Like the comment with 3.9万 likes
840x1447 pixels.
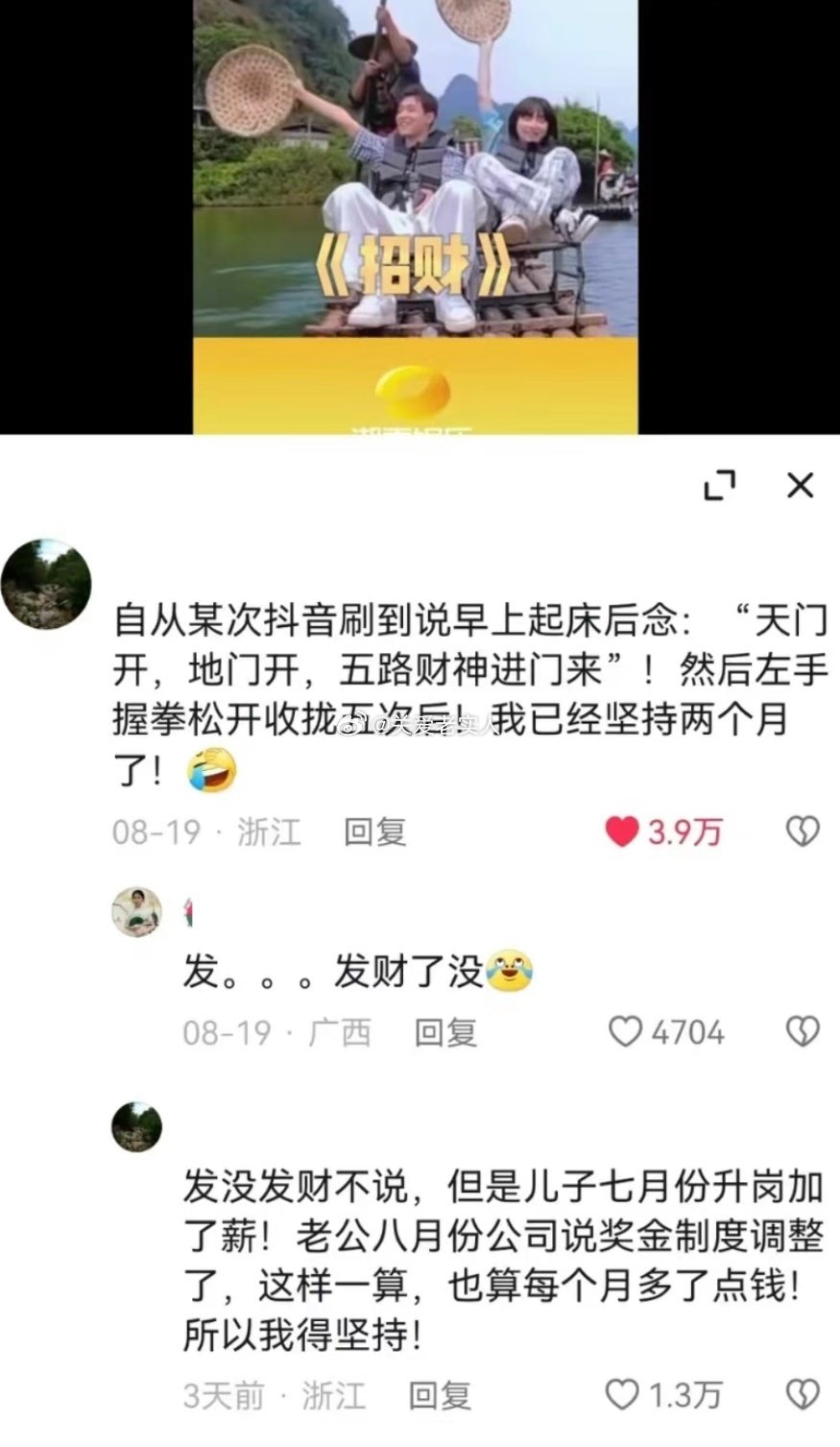point(622,832)
